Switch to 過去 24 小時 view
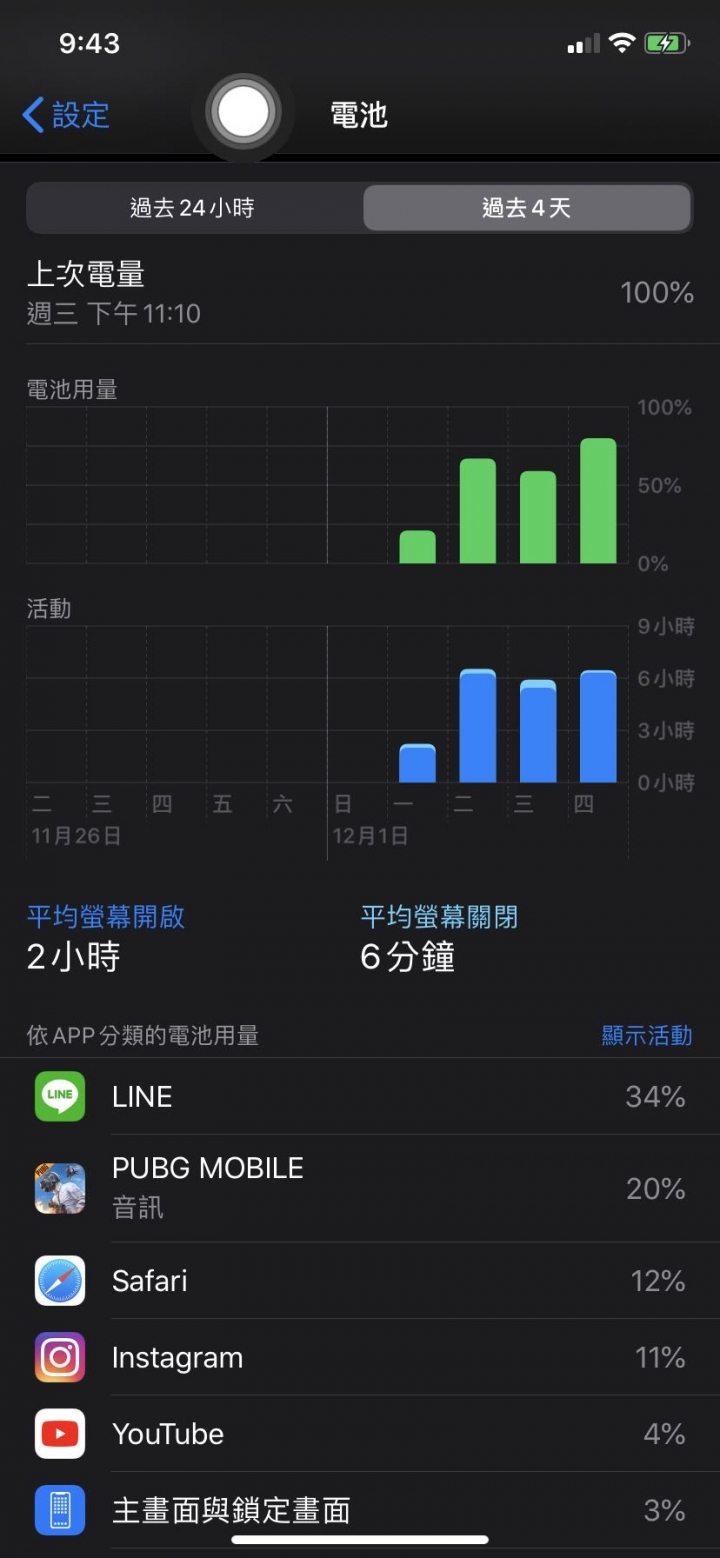Screen dimensions: 720x1558 click(193, 208)
